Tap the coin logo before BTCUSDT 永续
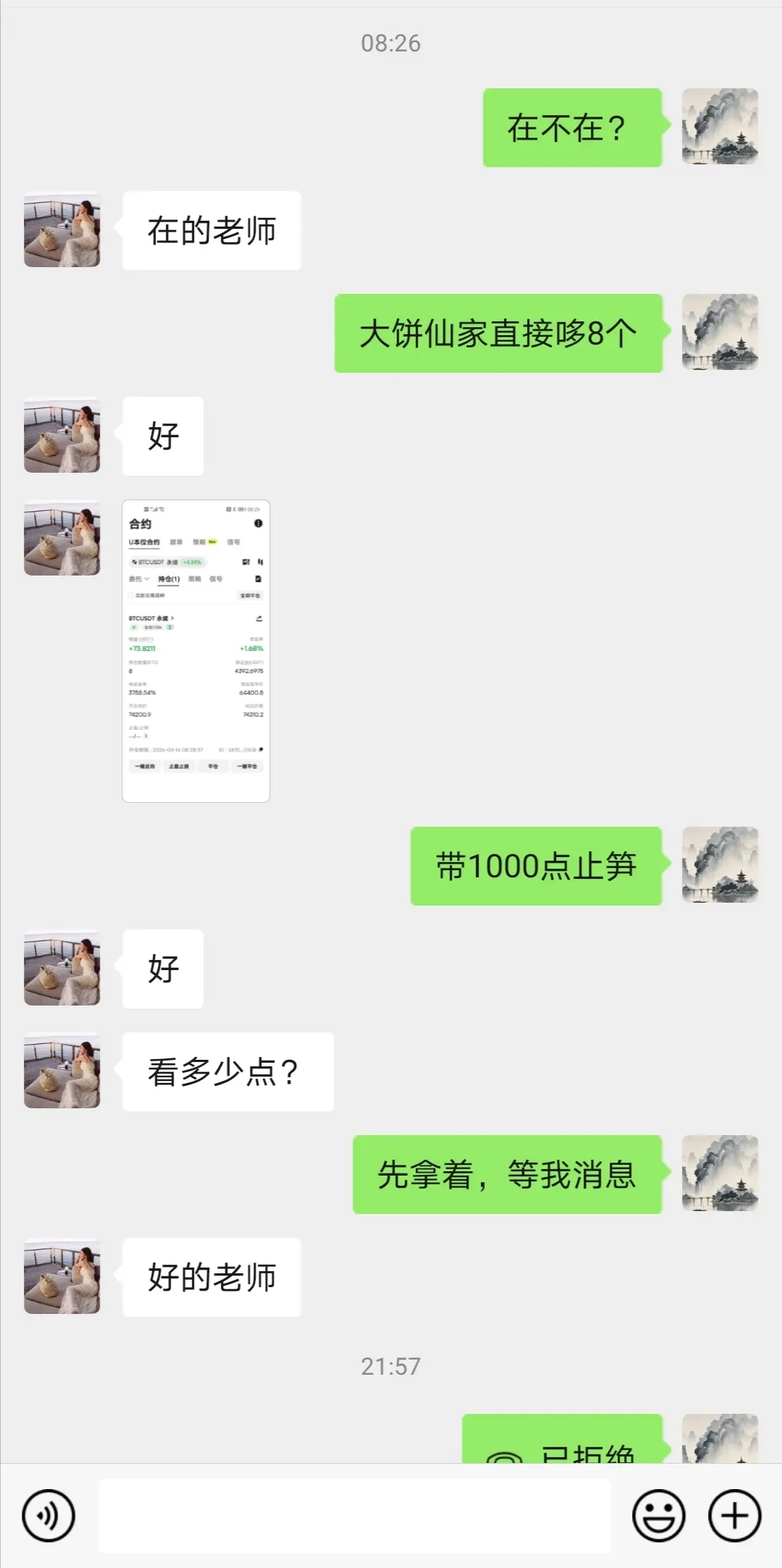The width and height of the screenshot is (782, 1568). pos(135,562)
